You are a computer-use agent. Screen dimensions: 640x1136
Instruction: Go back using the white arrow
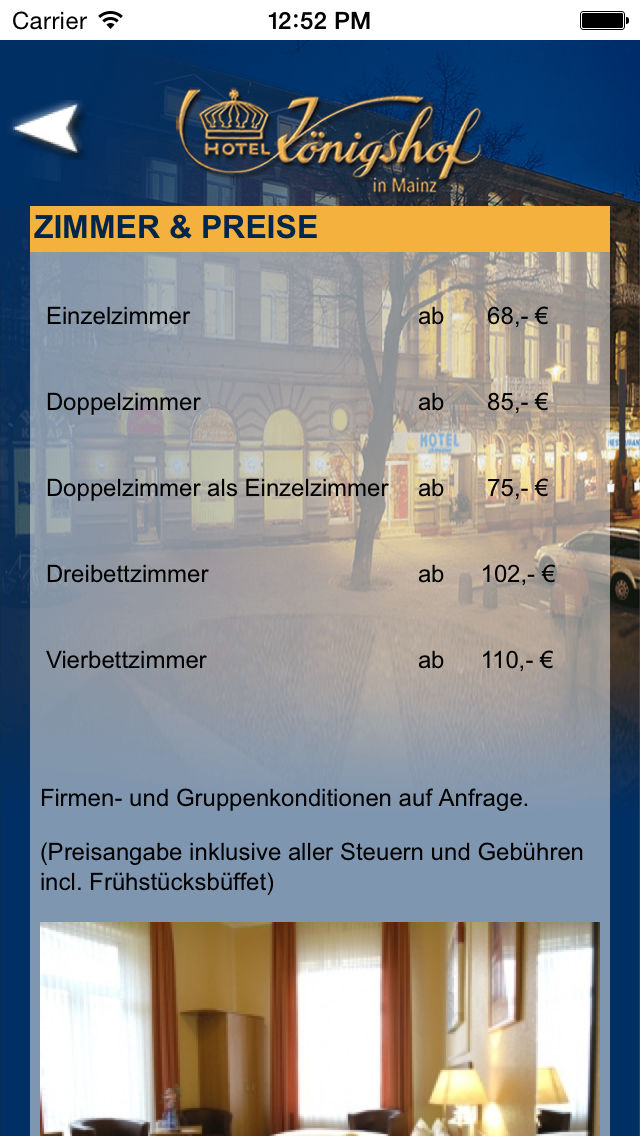[x=46, y=128]
